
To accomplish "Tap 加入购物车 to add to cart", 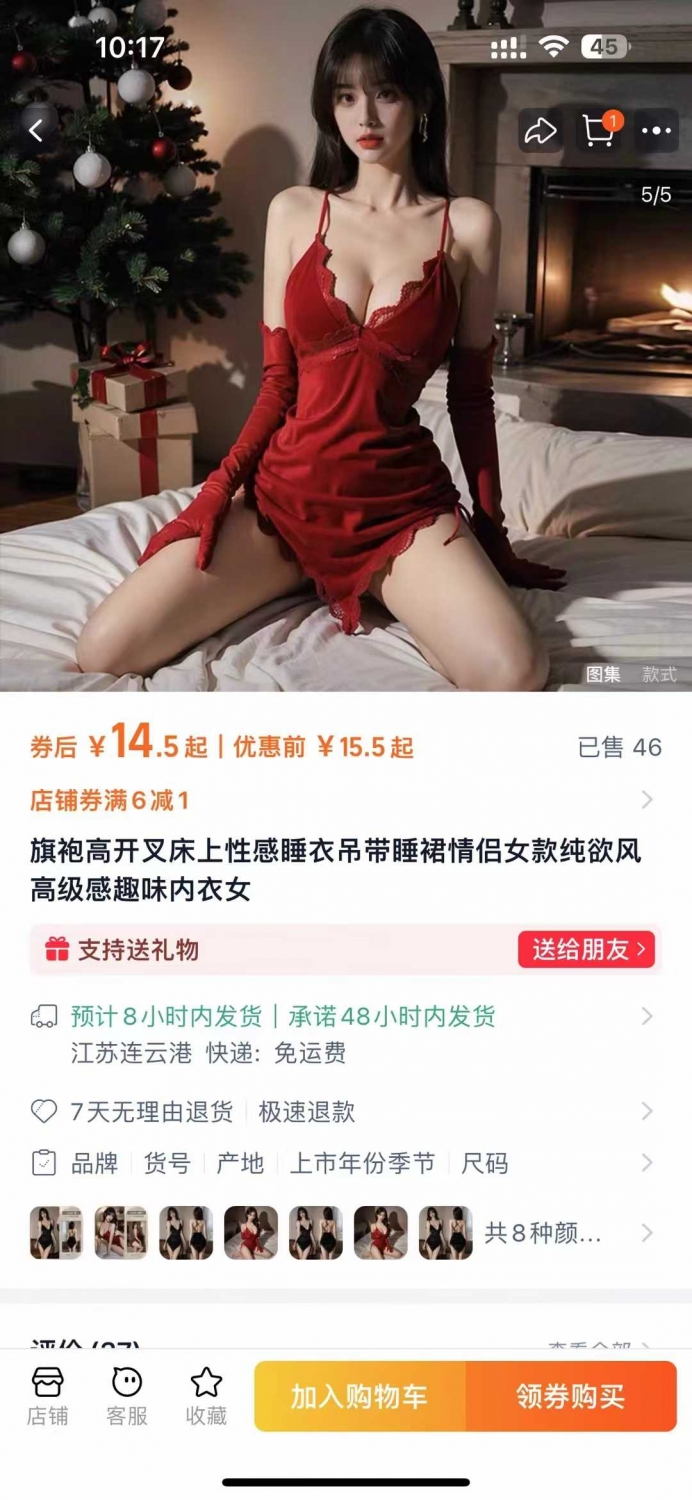I will coord(360,1396).
